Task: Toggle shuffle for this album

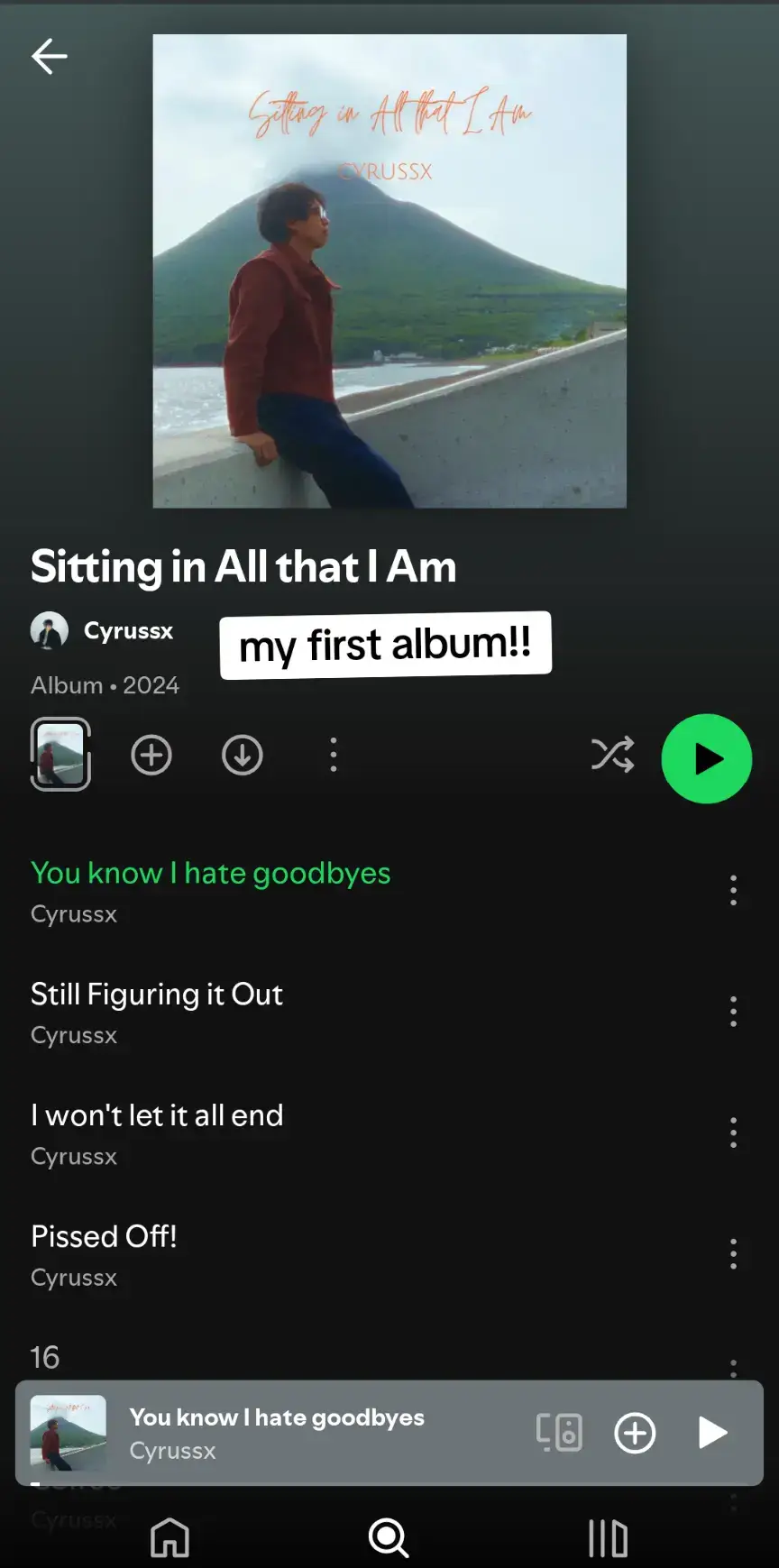Action: click(x=613, y=755)
